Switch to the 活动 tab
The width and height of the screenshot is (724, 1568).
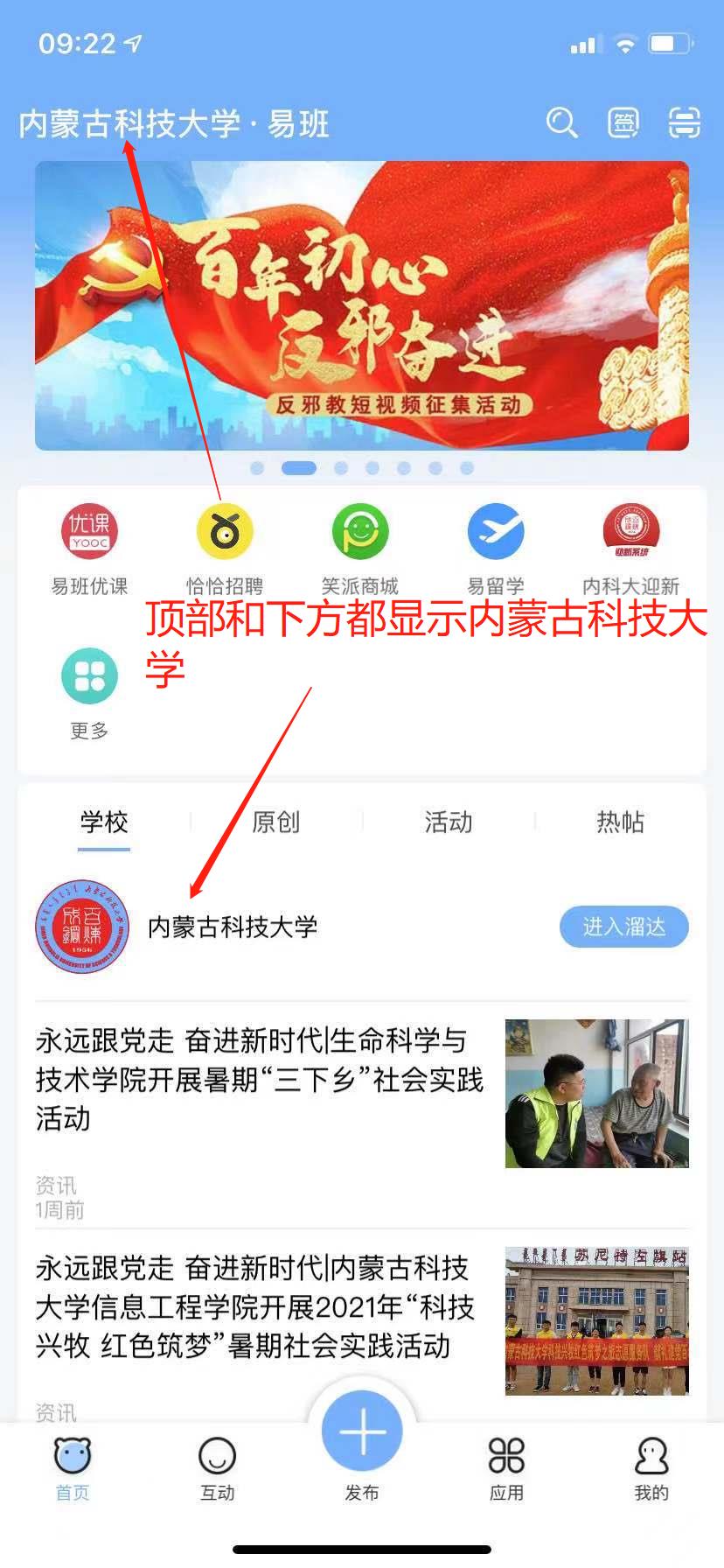[x=449, y=822]
